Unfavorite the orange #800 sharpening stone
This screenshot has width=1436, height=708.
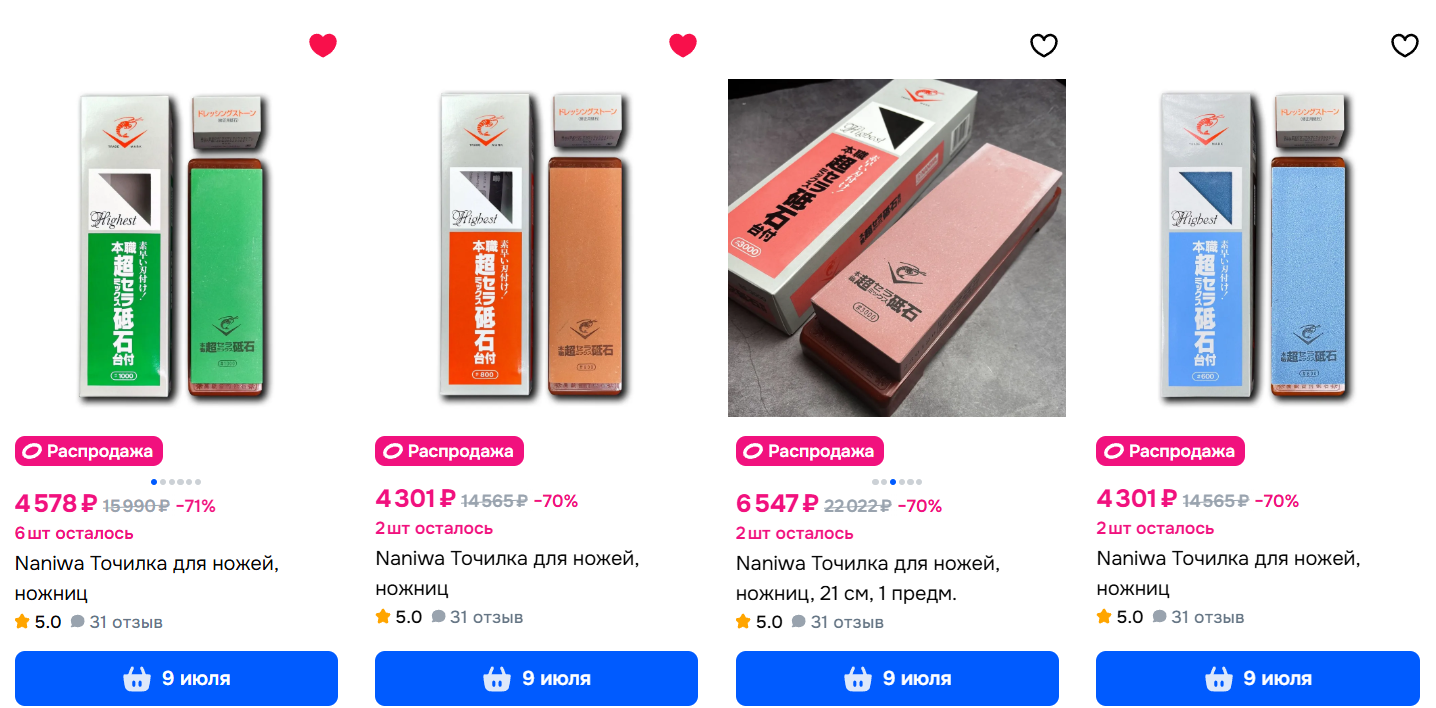[x=682, y=45]
